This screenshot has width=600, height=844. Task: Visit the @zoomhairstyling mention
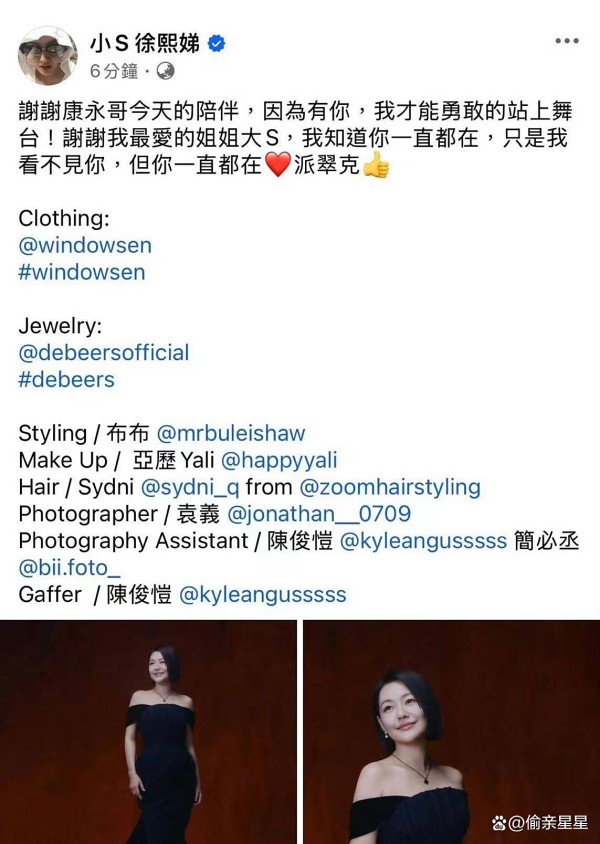390,488
